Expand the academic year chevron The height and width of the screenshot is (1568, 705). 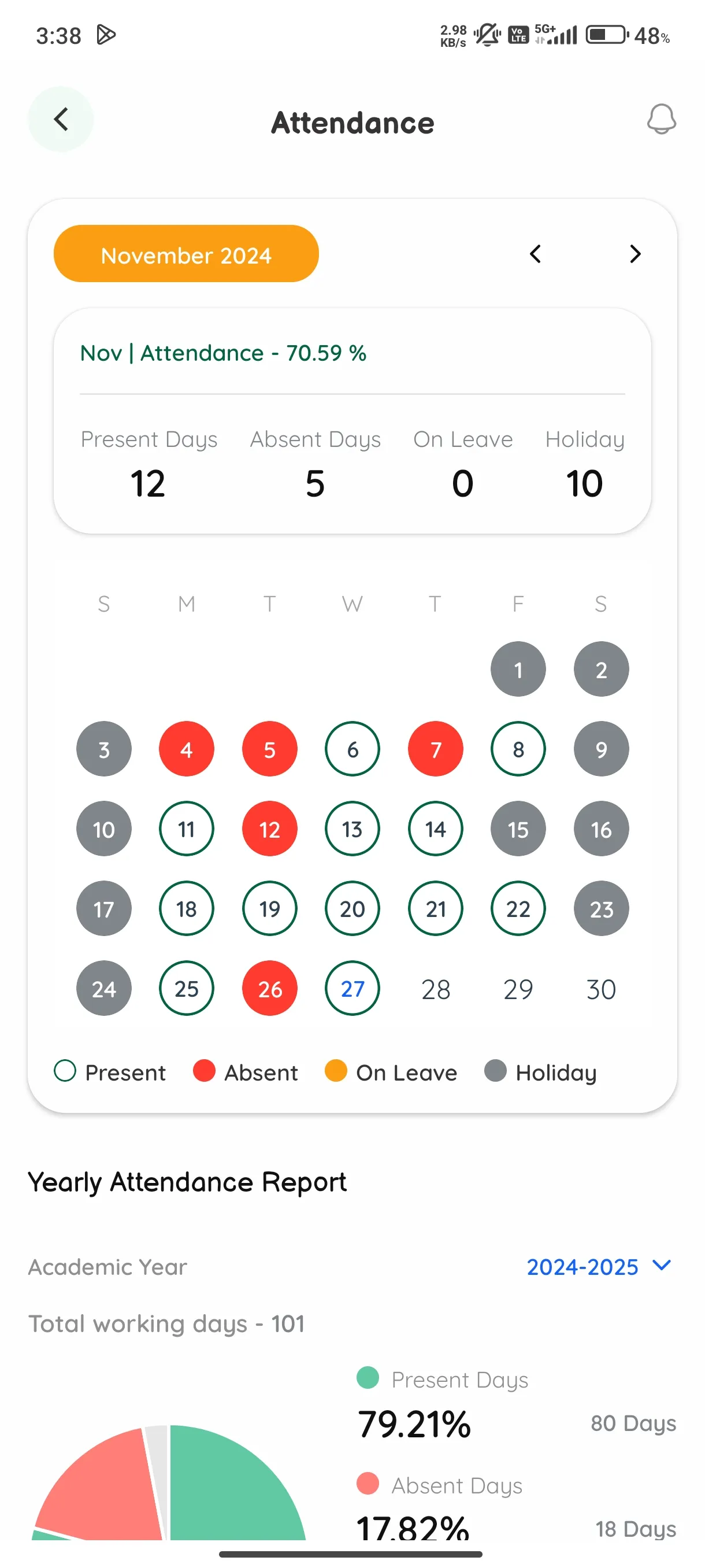tap(661, 1267)
